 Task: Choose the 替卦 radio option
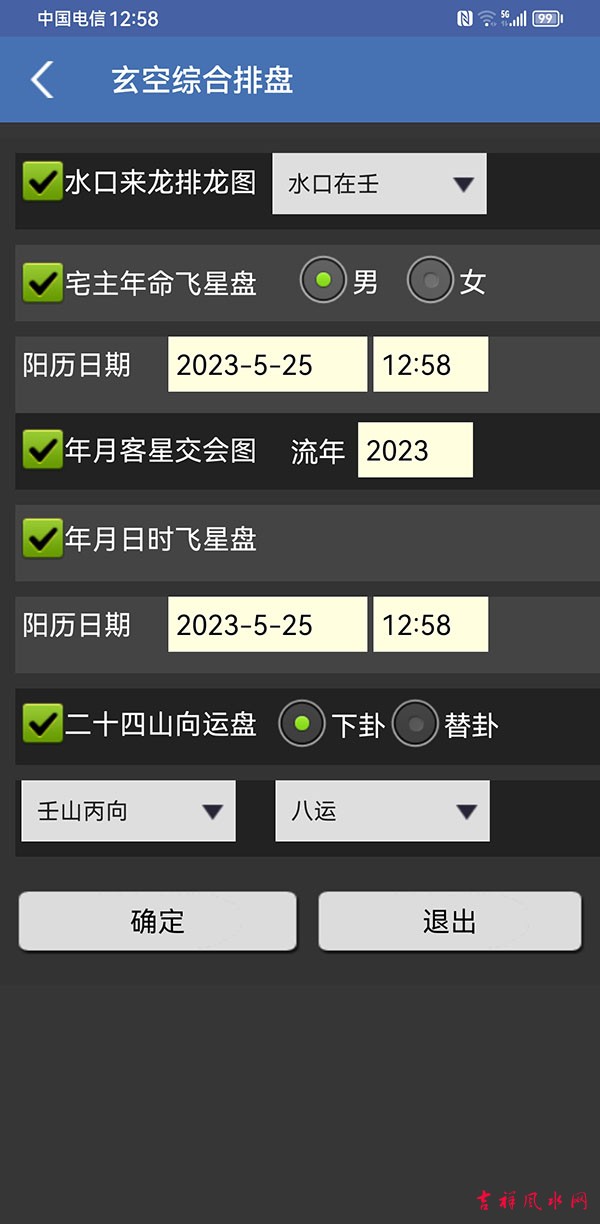coord(415,724)
